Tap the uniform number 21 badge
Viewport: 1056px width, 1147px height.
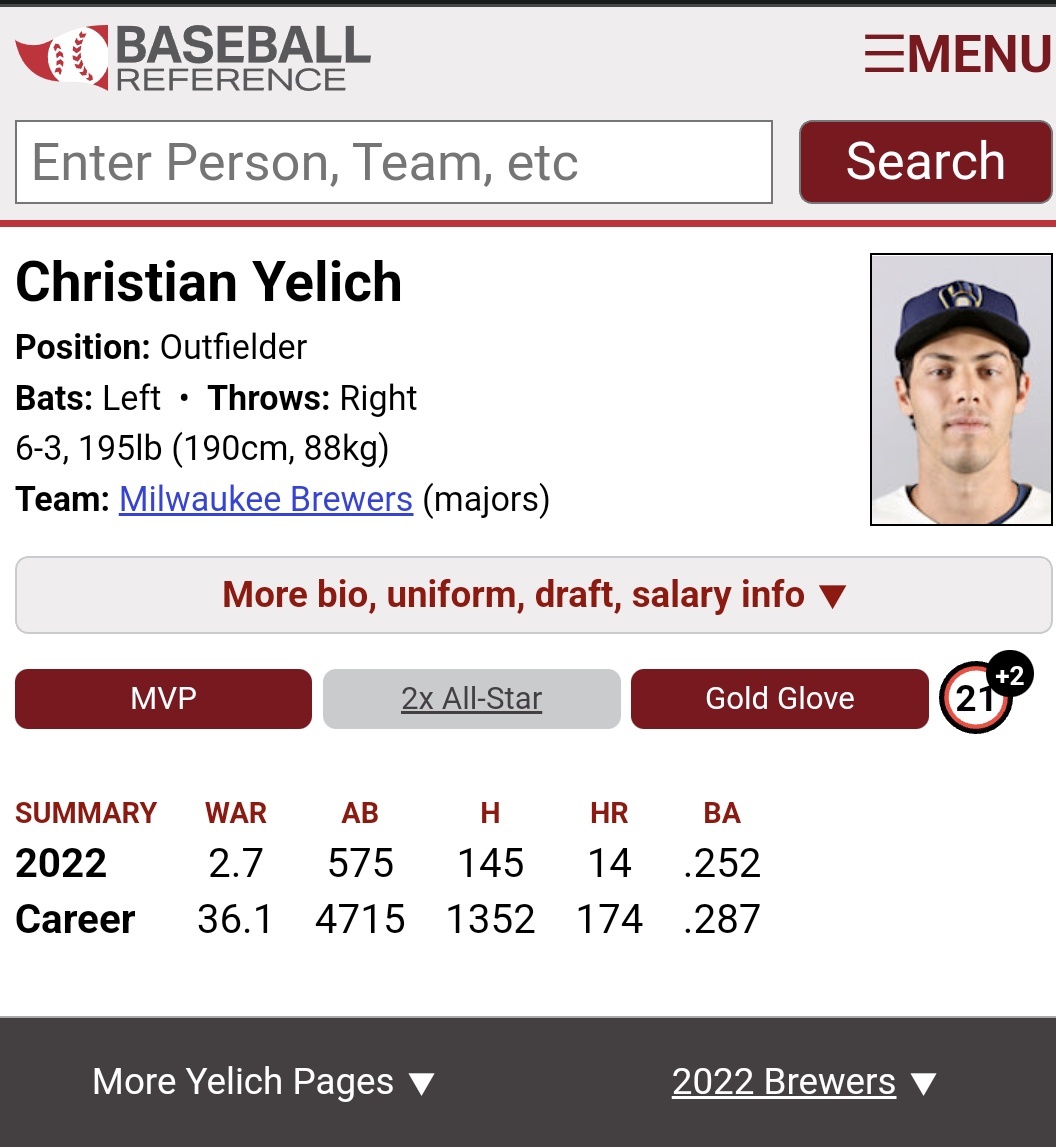[x=975, y=698]
